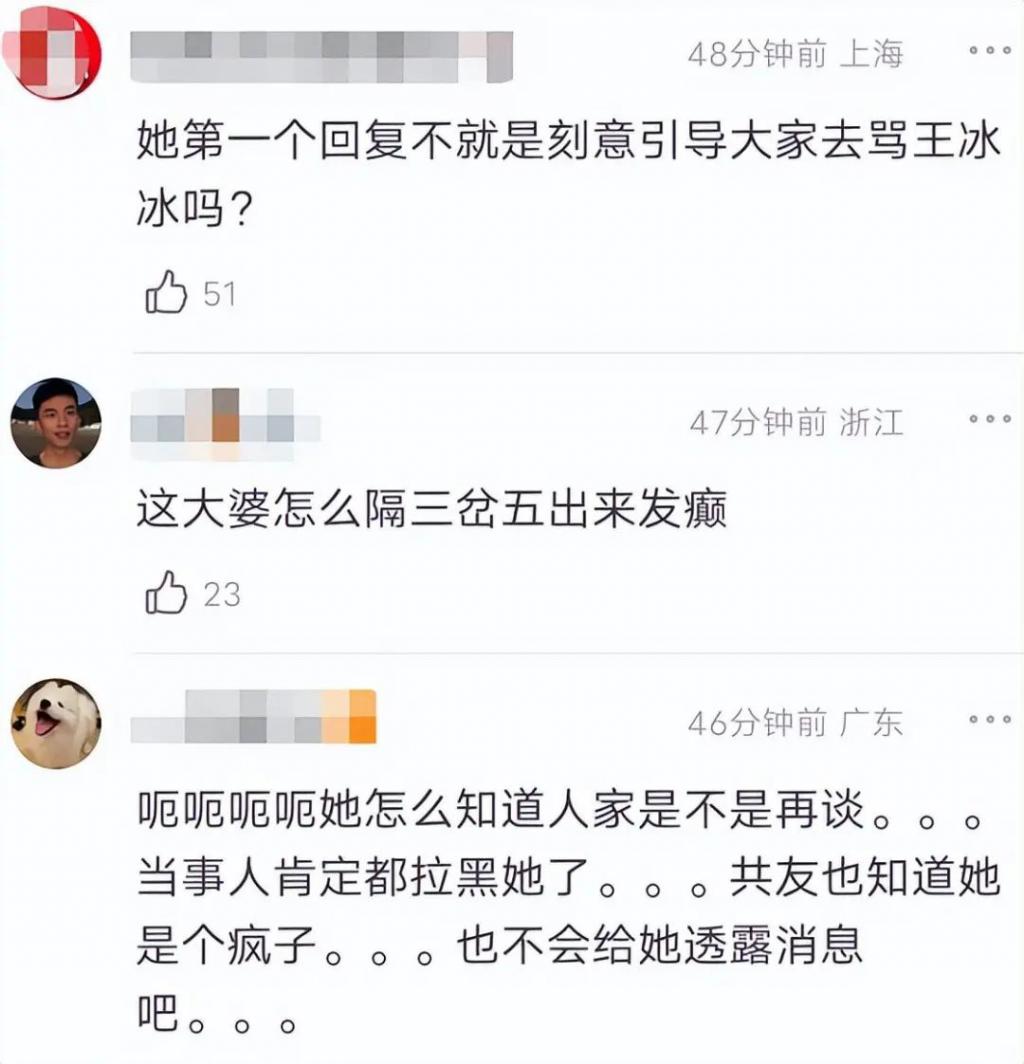1024x1064 pixels.
Task: Open overflow menu on the 浙江 comment
Action: point(989,421)
